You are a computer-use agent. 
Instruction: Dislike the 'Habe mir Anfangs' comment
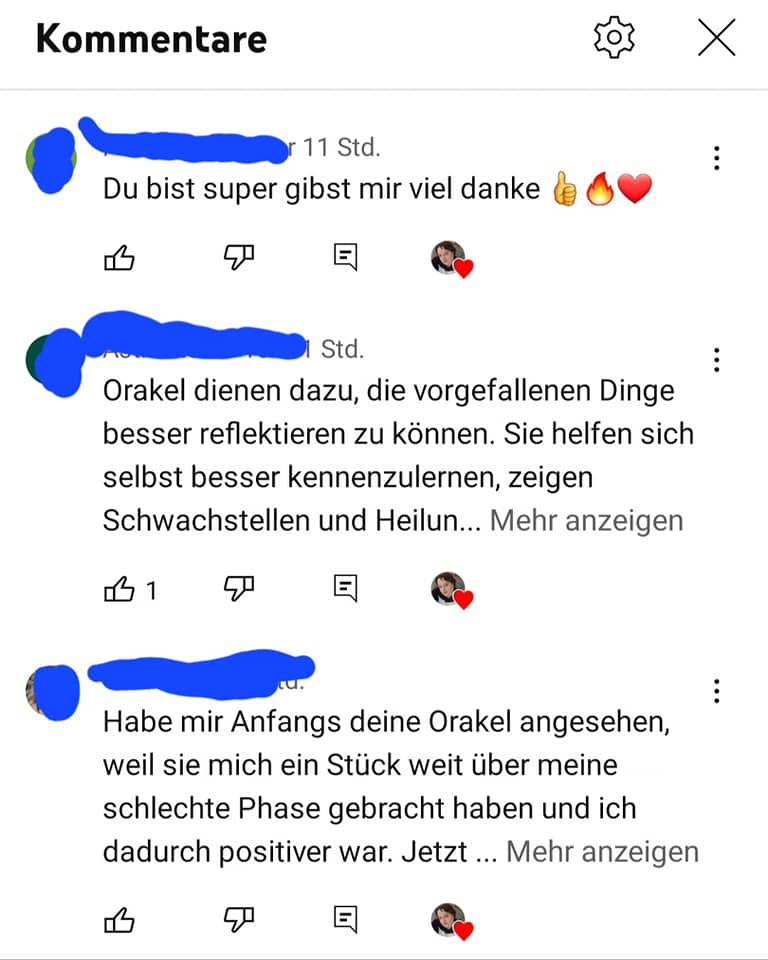click(238, 919)
